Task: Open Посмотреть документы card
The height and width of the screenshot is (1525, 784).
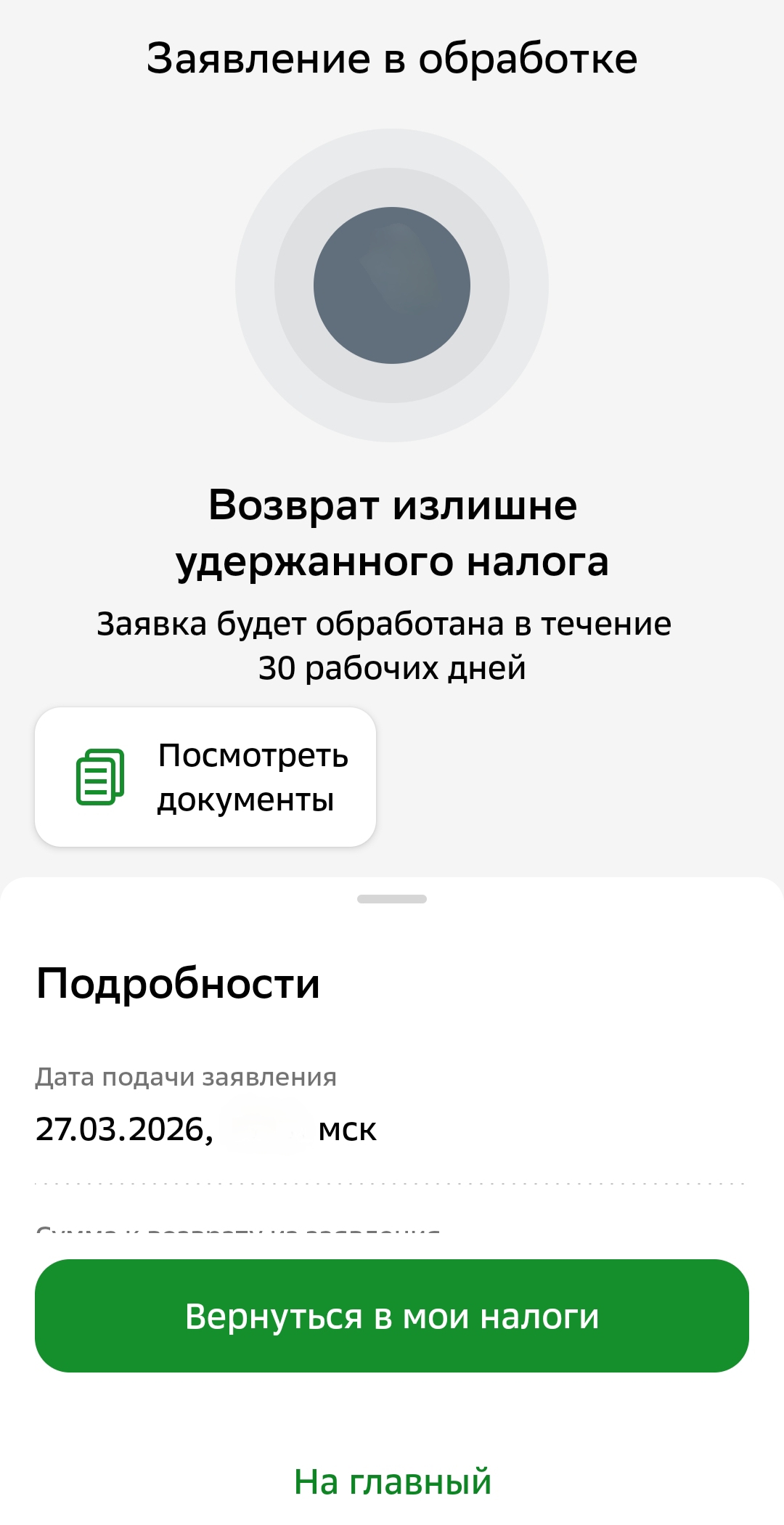Action: 205,777
